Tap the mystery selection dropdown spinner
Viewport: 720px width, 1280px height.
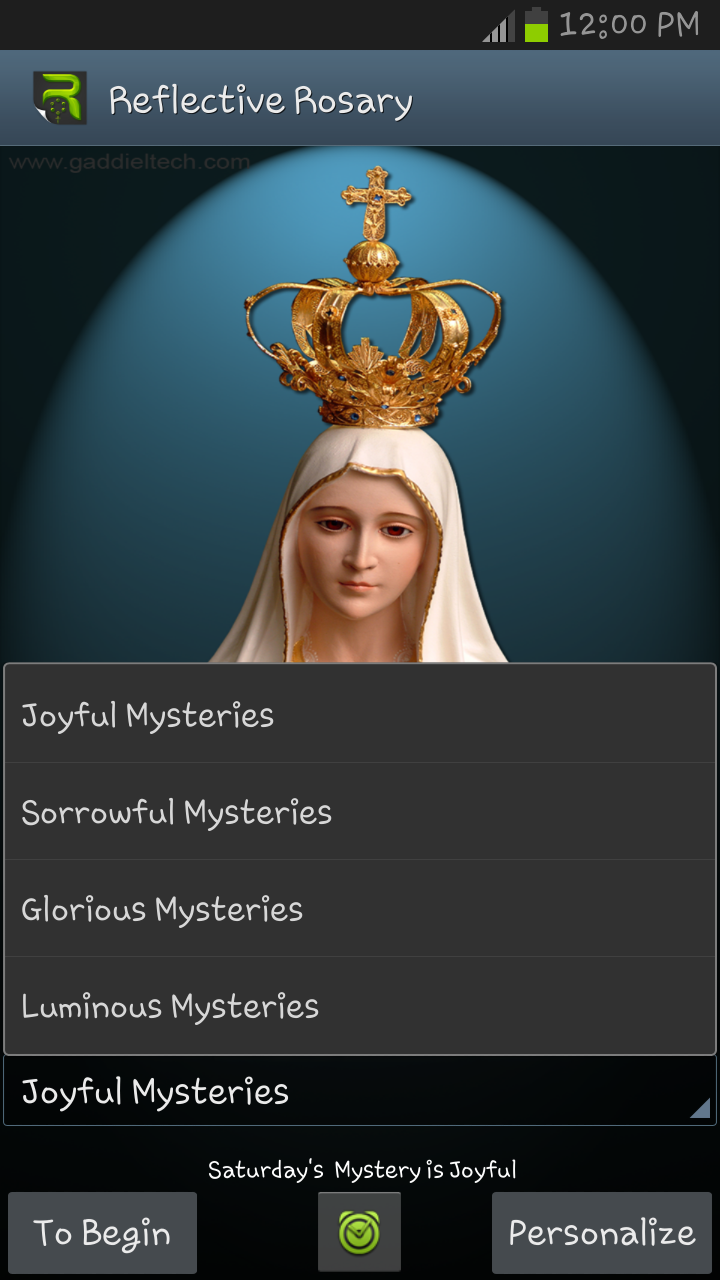click(x=360, y=1091)
